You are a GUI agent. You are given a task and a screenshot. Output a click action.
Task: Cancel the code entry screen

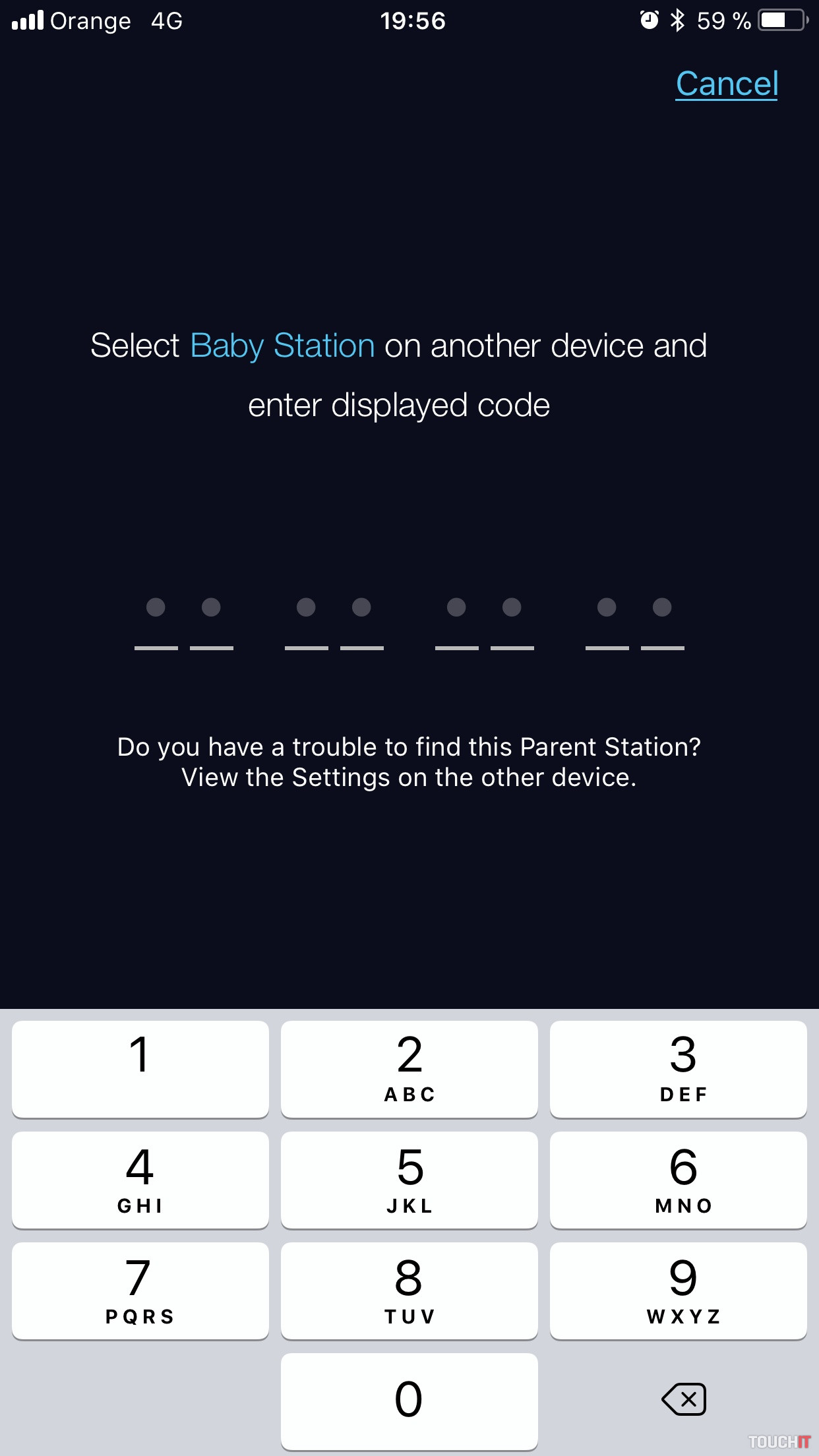pyautogui.click(x=726, y=84)
